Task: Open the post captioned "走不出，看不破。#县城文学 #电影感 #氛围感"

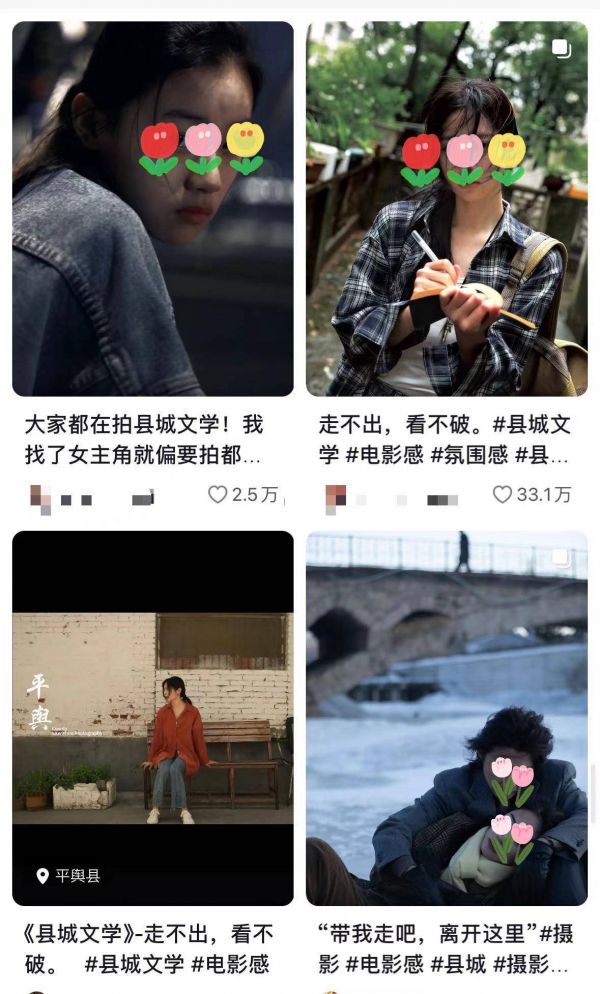Action: [x=446, y=210]
